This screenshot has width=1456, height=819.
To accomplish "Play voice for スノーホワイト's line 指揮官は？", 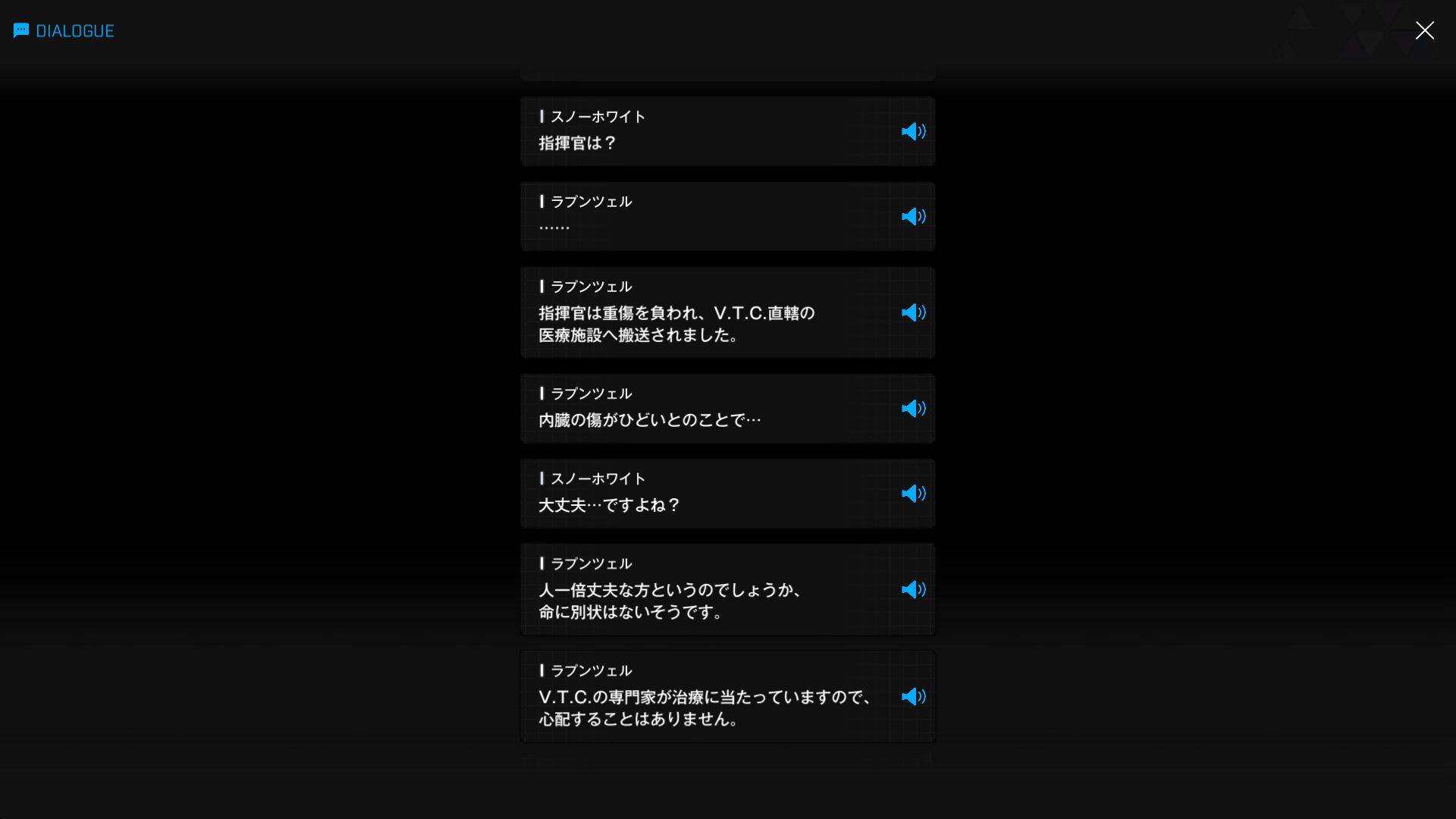I will (913, 131).
